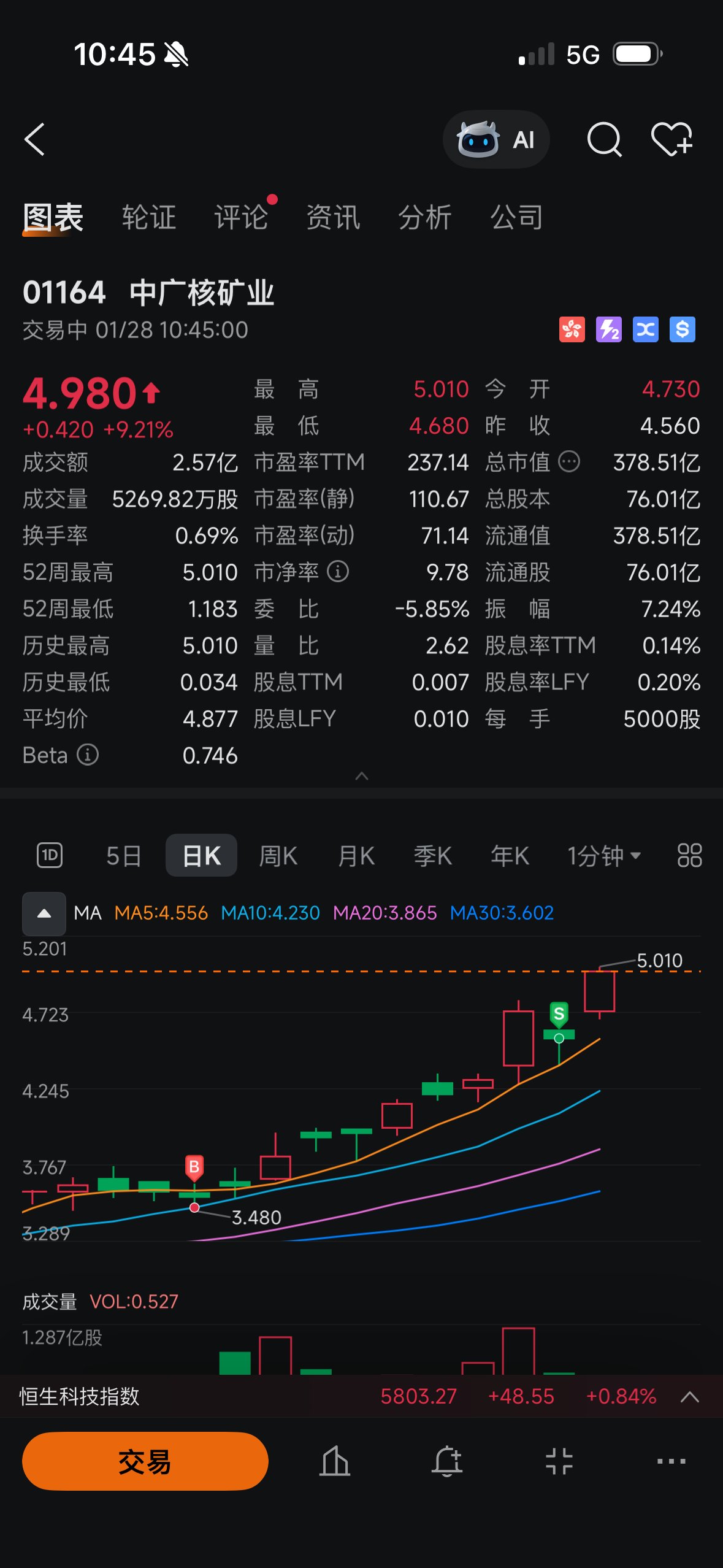
Task: Open the 评论 tab
Action: [x=241, y=217]
